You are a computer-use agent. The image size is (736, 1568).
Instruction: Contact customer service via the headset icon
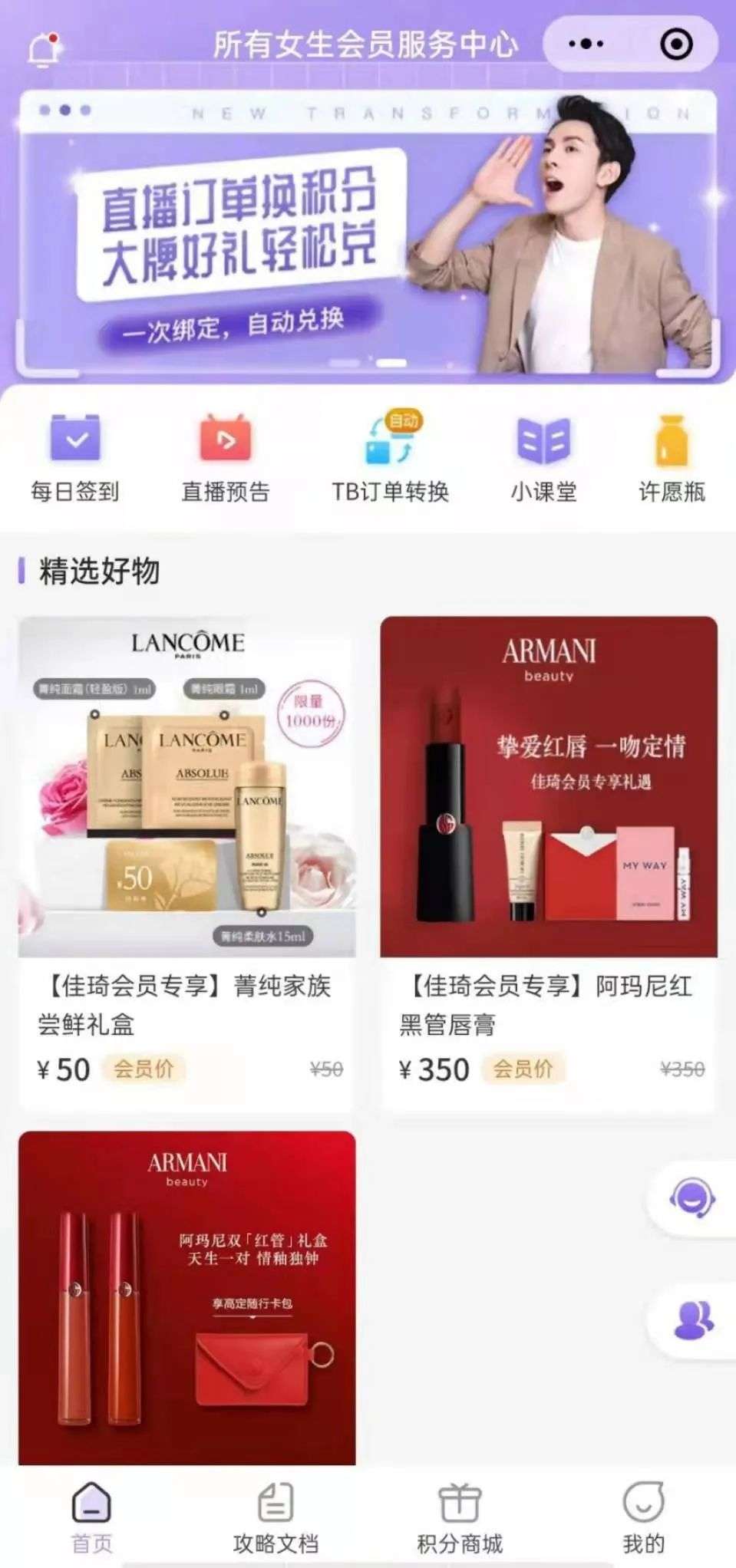[691, 1198]
